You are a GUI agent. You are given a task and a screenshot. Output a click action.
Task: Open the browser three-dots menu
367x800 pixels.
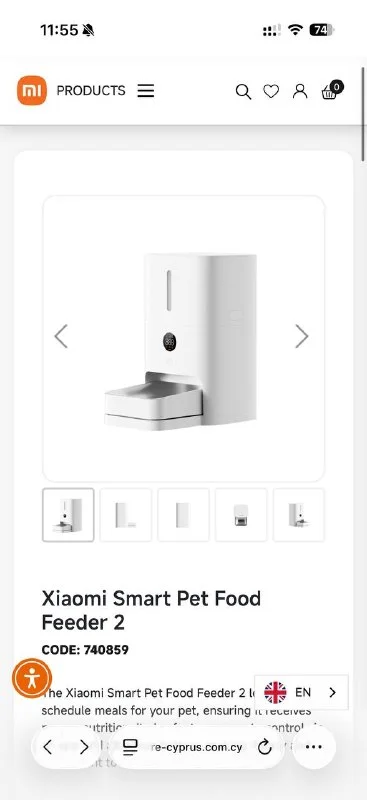pos(313,747)
